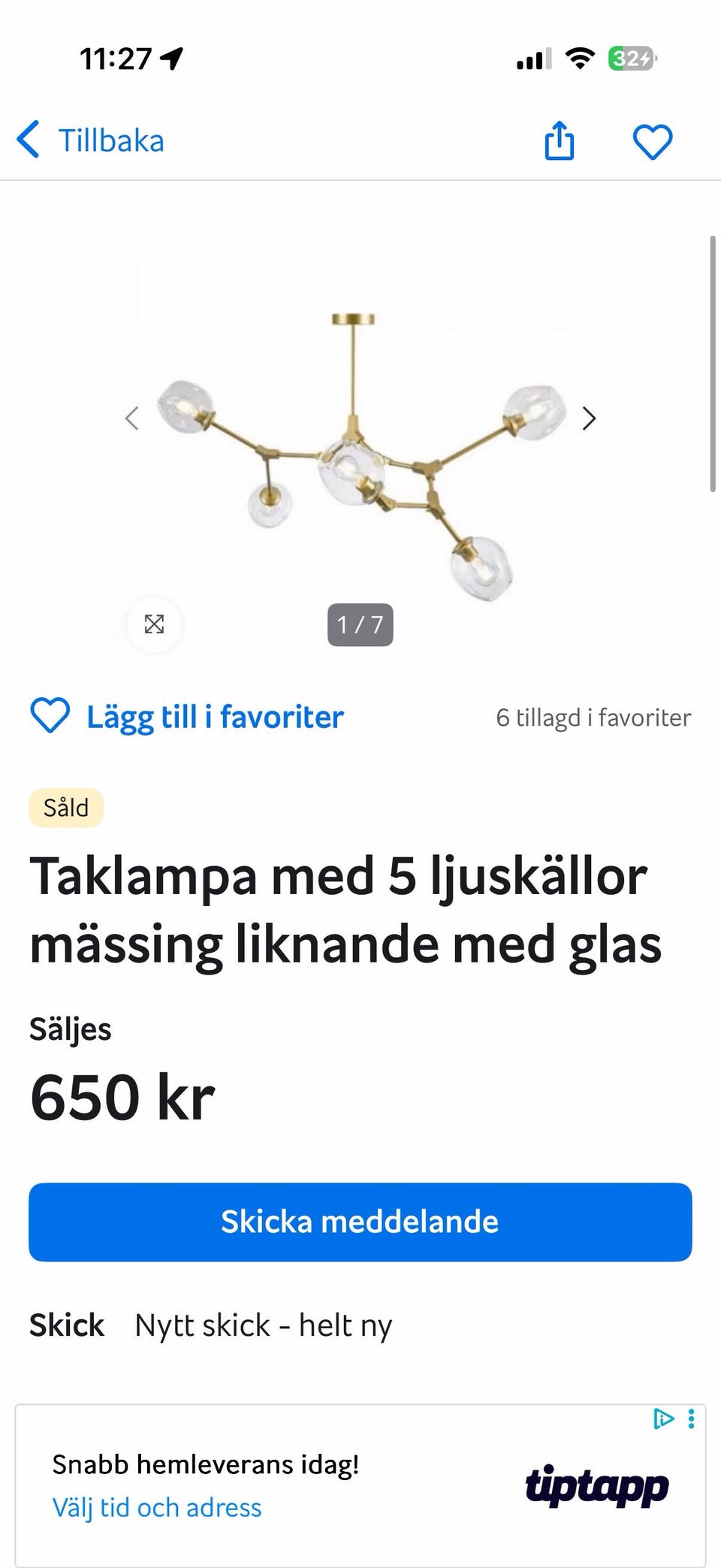Open the image in fullscreen with the expand icon

click(x=154, y=624)
